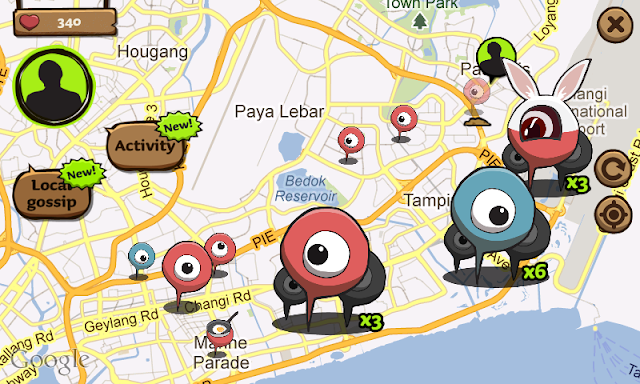Select the bunny-eared monster marked x3
This screenshot has width=640, height=384.
[547, 129]
